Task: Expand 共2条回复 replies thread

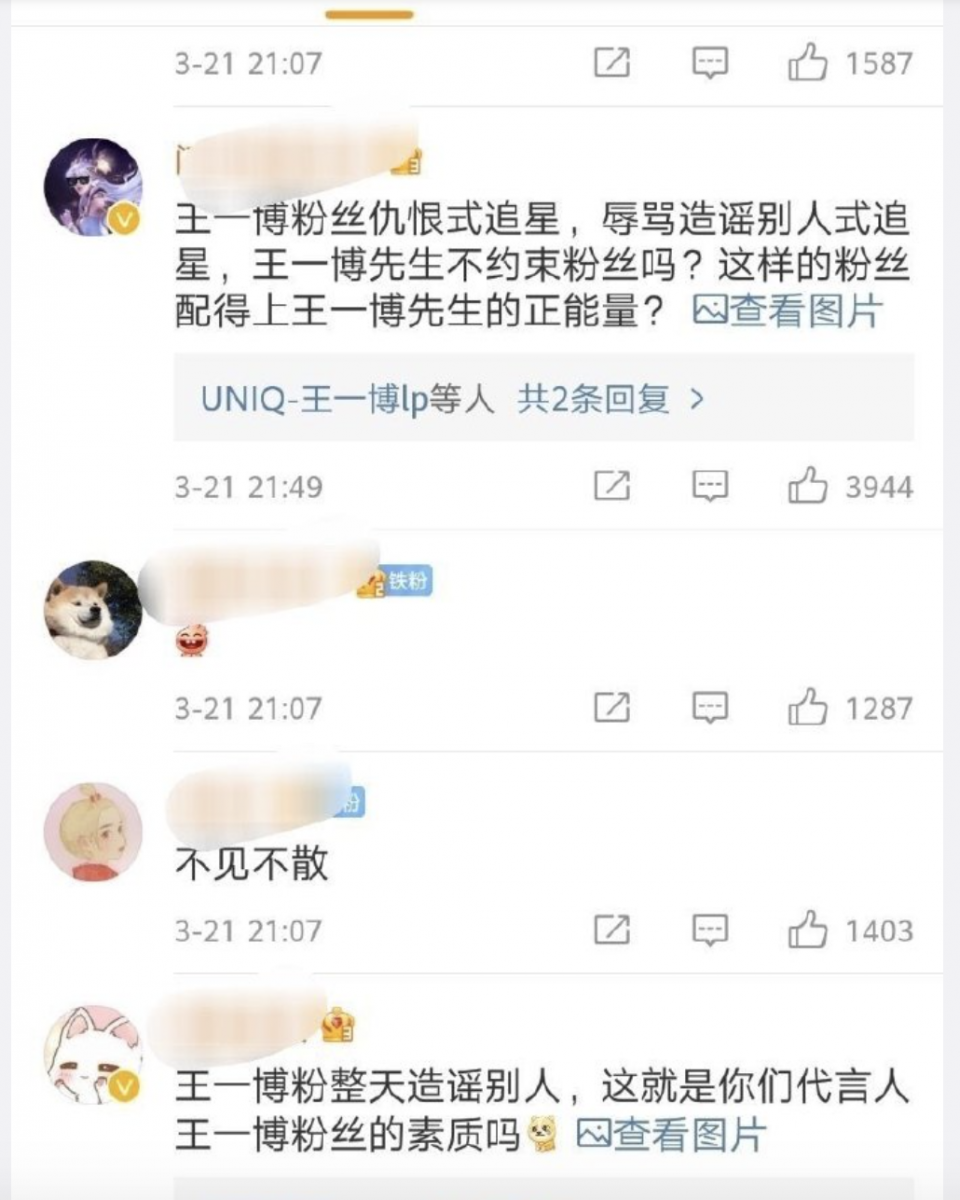Action: pyautogui.click(x=610, y=399)
